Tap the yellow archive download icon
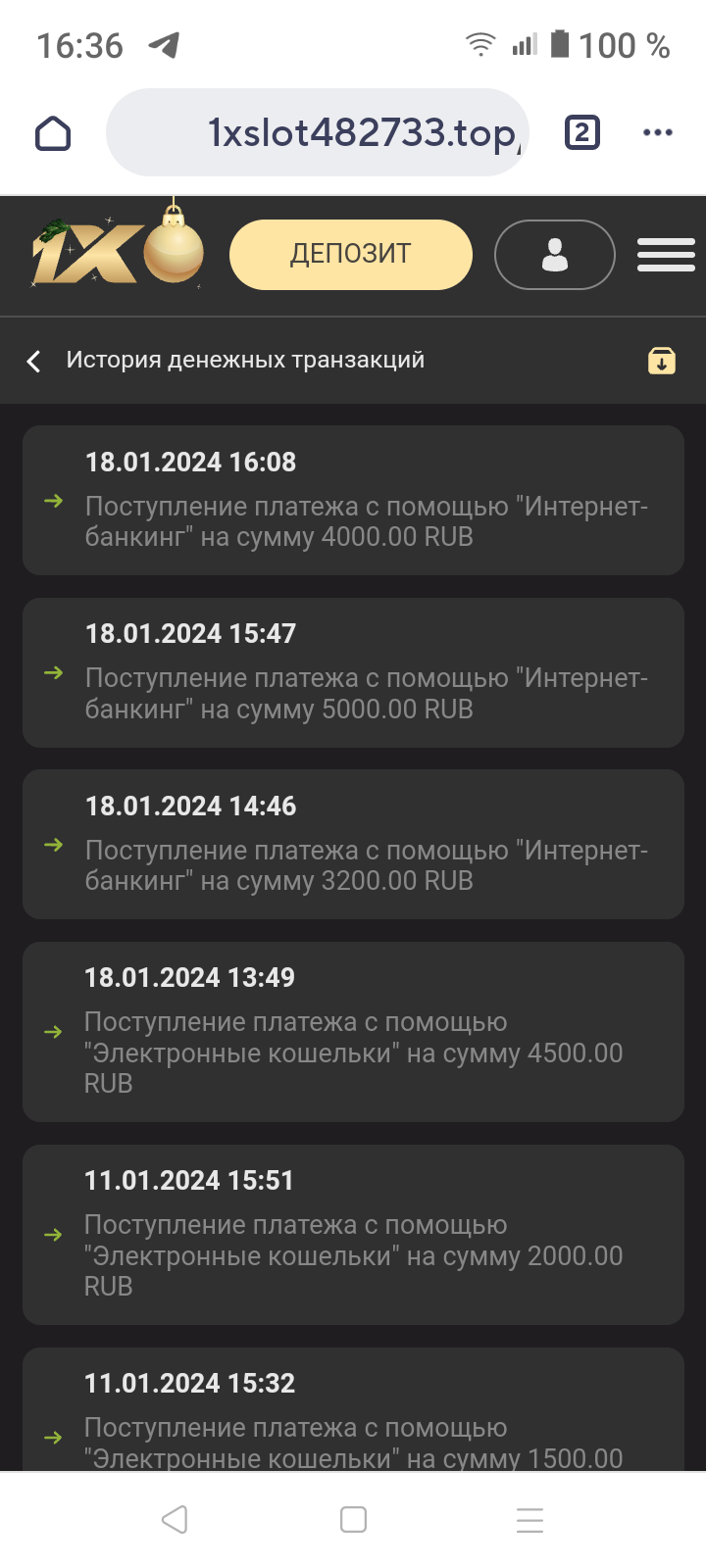Viewport: 706px width, 1568px height. tap(662, 361)
